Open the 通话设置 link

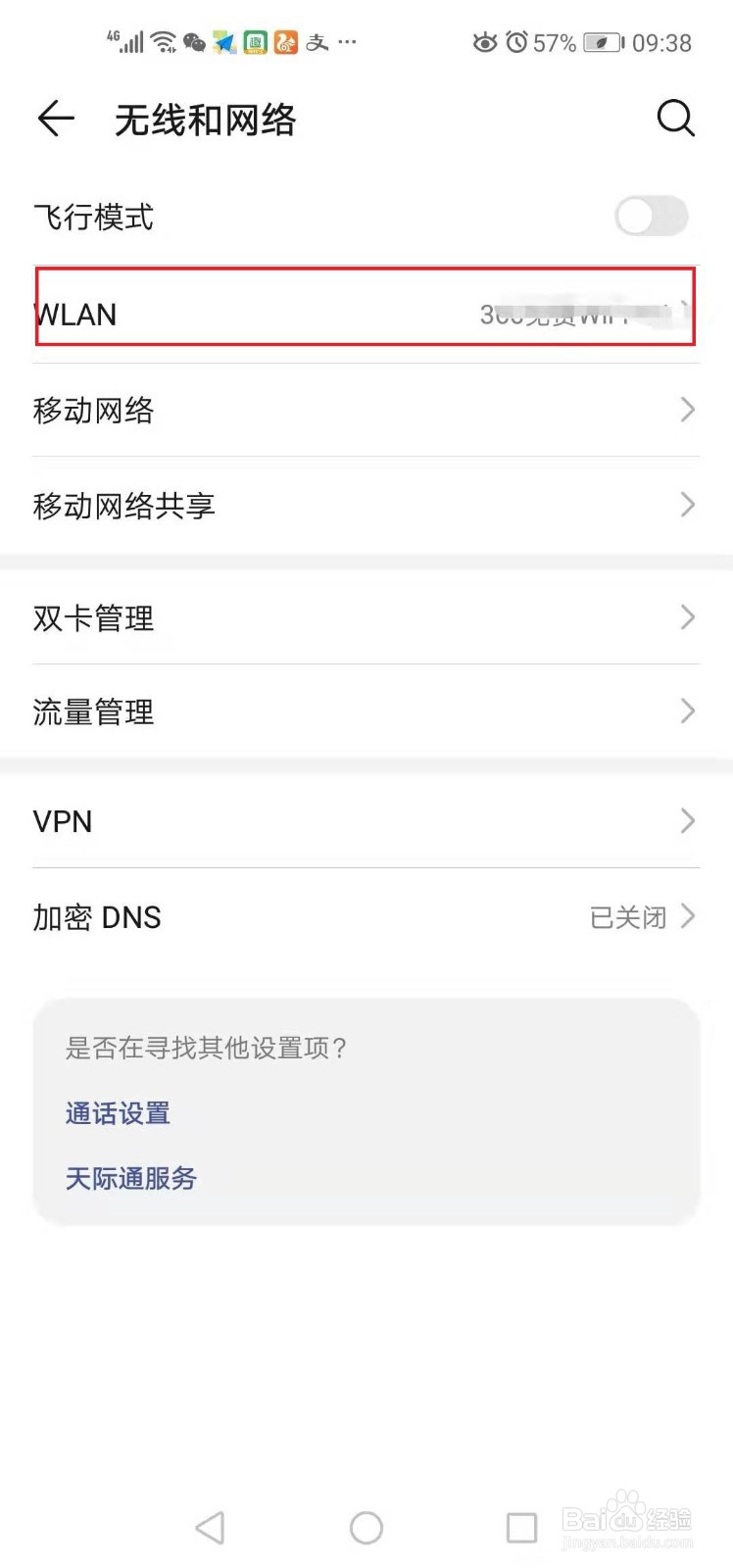point(117,1113)
